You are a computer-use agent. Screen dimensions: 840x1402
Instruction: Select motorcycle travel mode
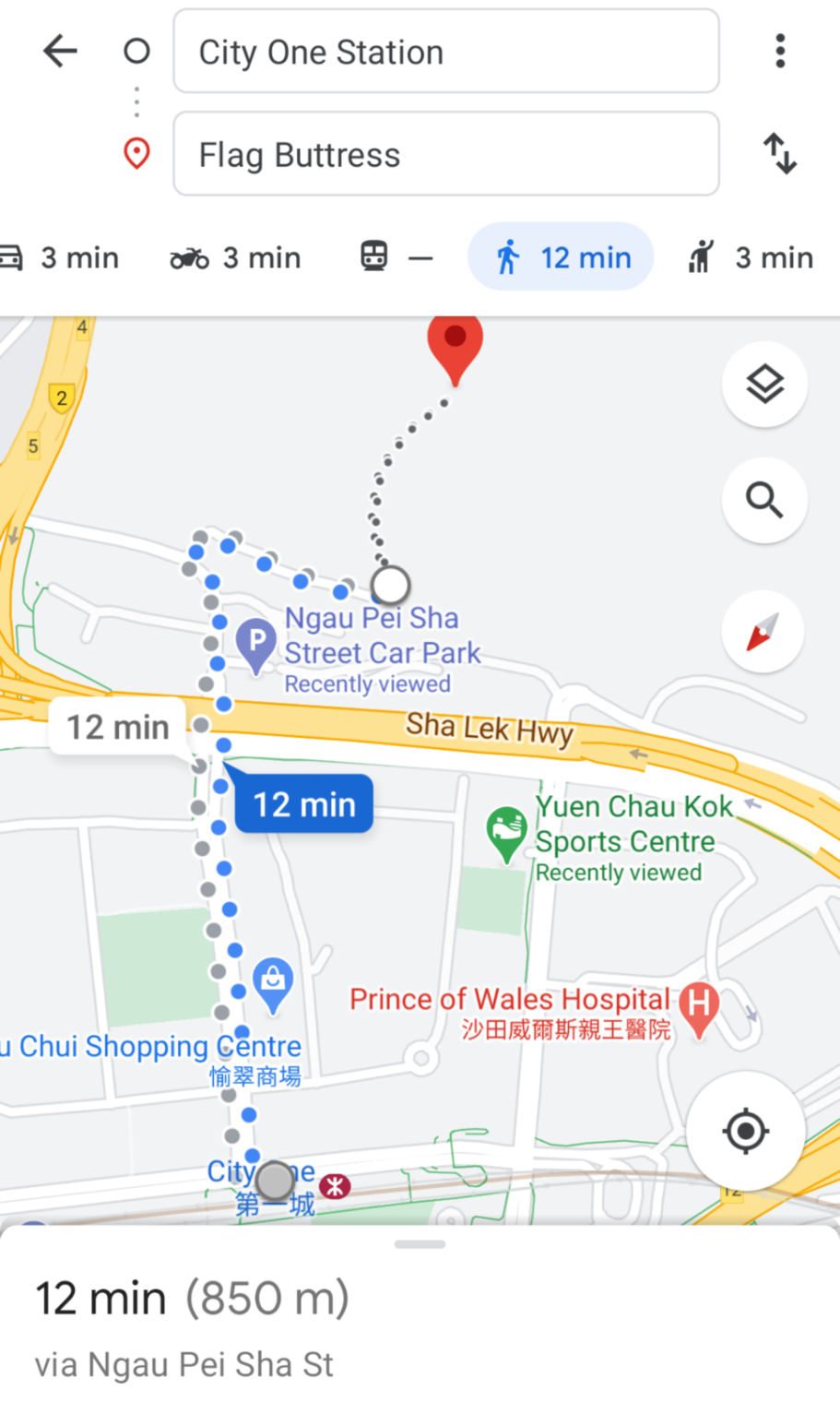point(236,257)
